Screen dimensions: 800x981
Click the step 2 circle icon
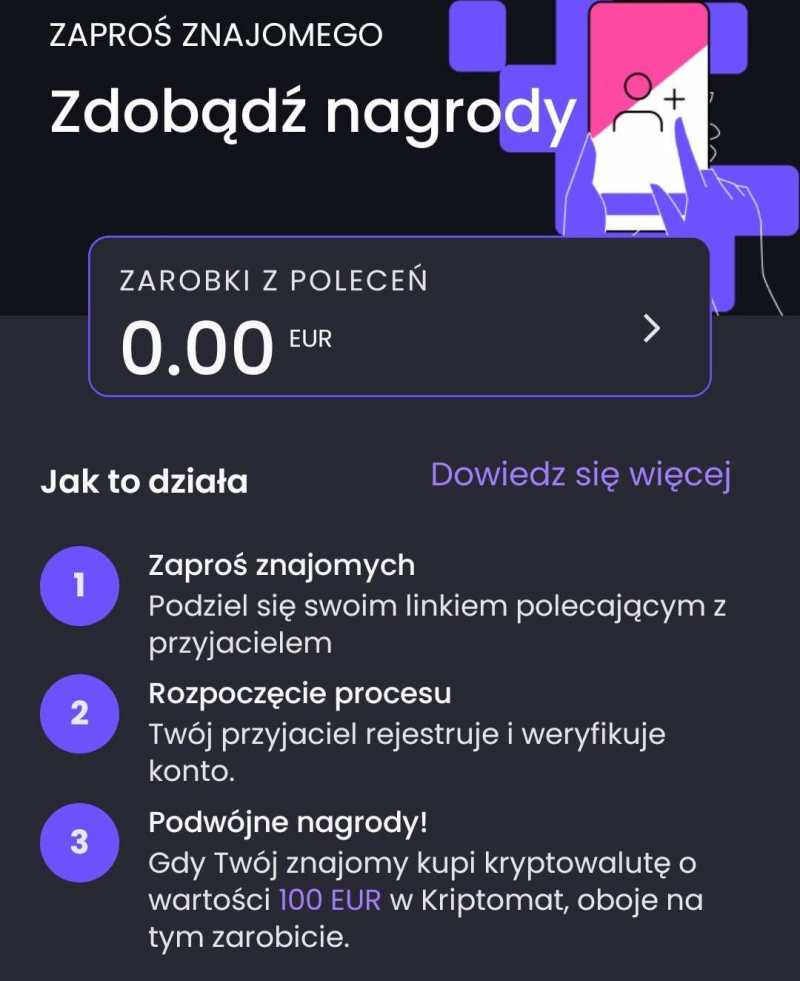pos(80,713)
